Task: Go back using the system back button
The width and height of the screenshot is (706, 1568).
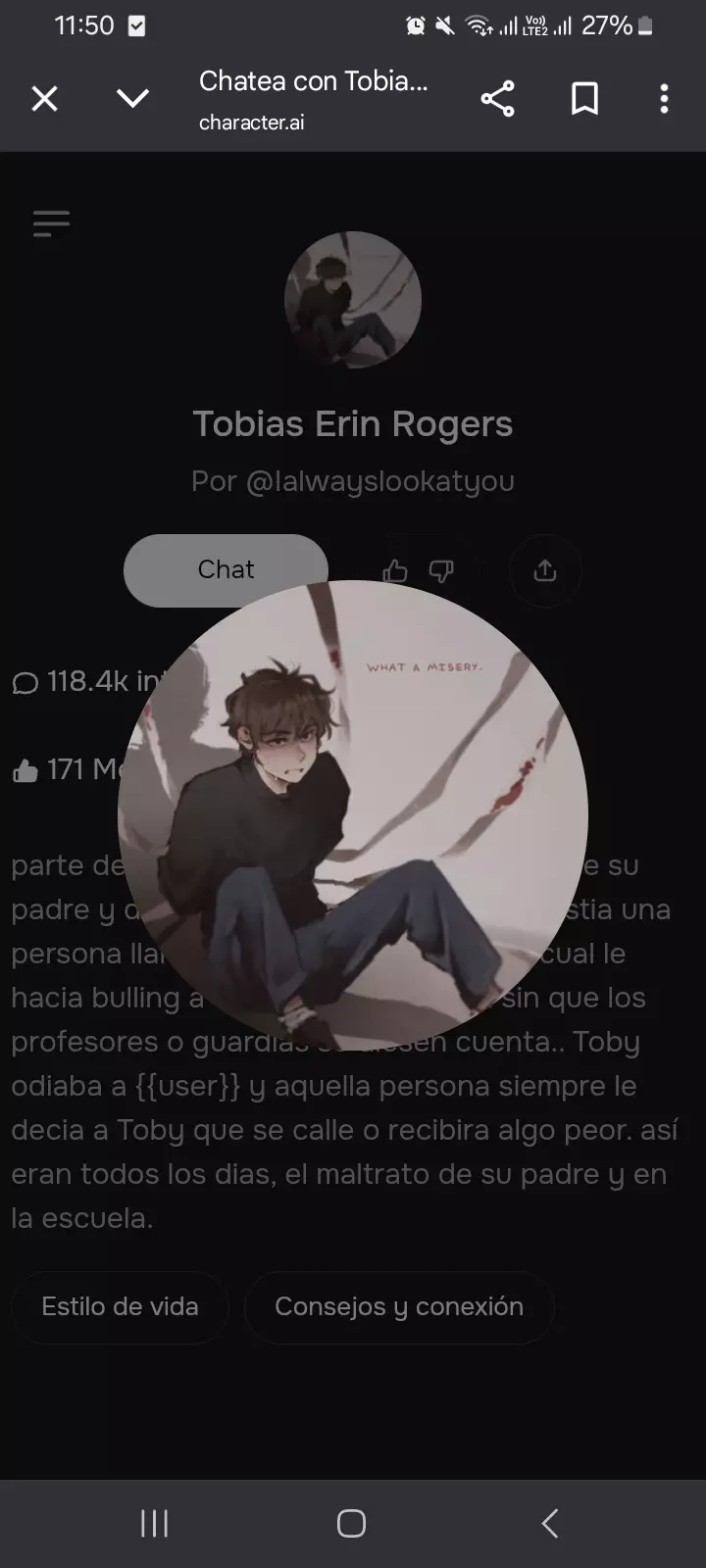Action: [550, 1523]
